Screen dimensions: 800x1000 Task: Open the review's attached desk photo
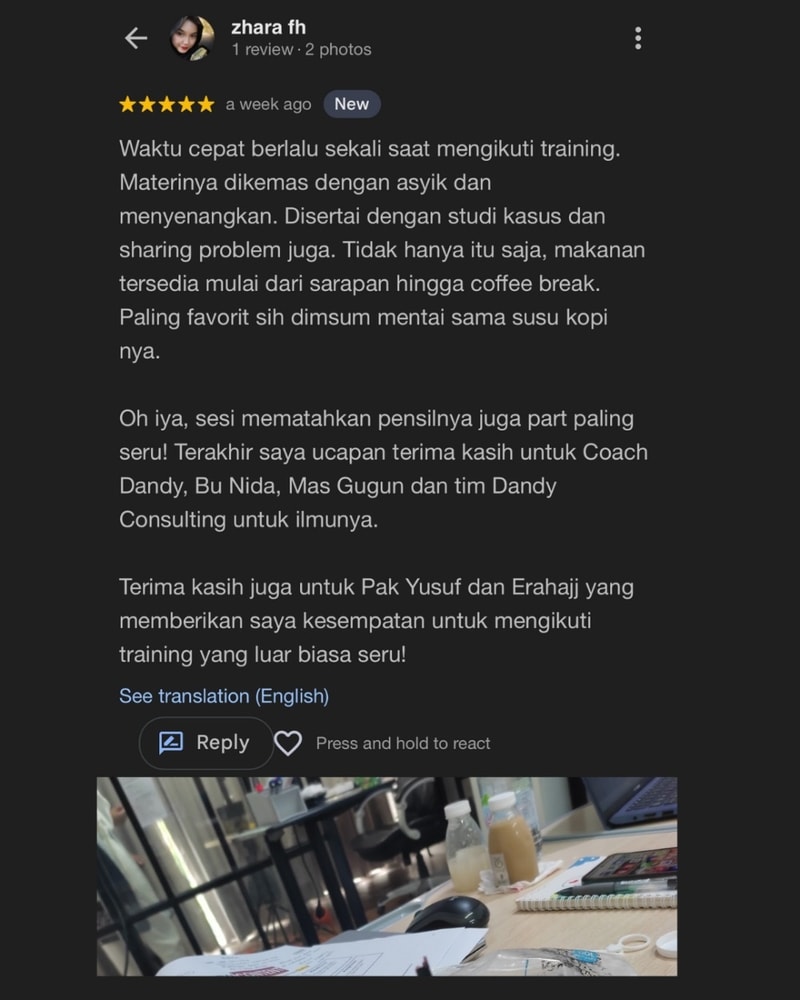click(x=386, y=876)
